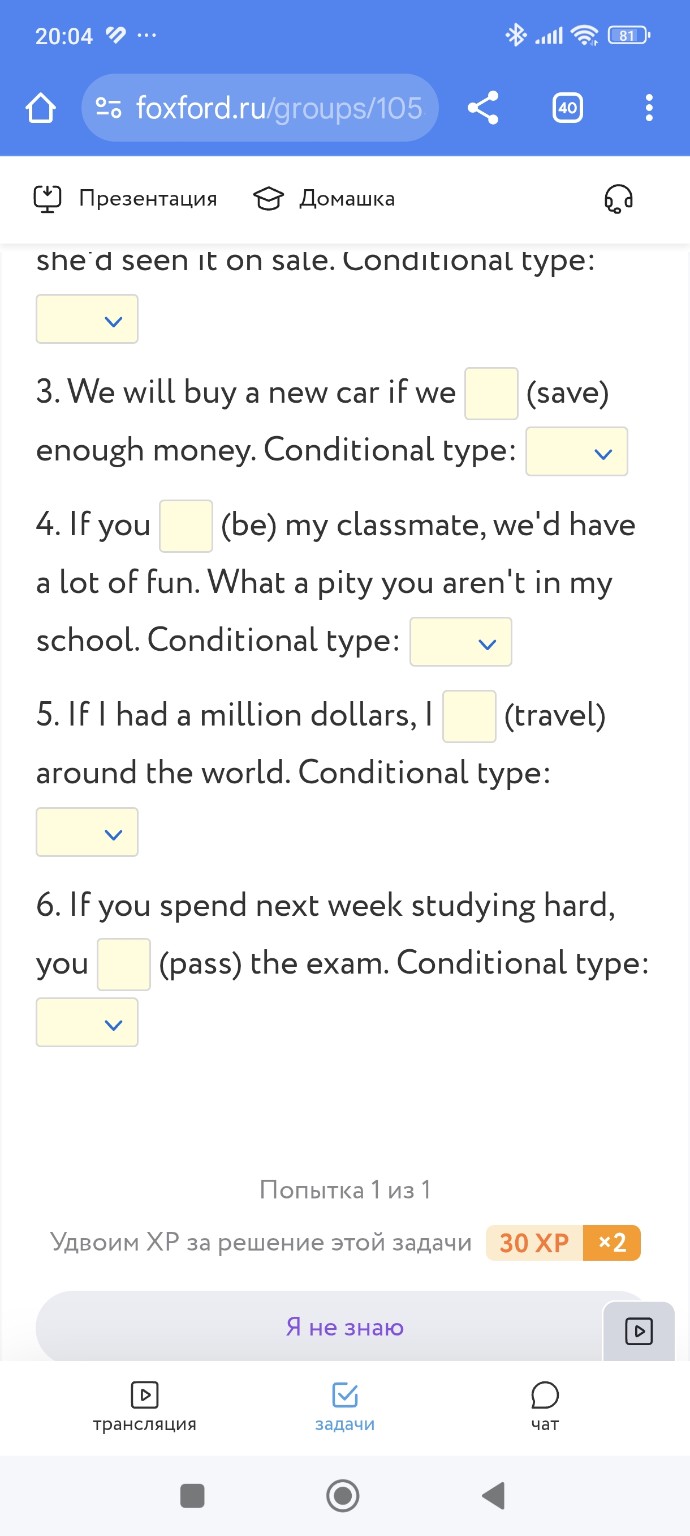This screenshot has height=1536, width=690.
Task: Tap the blank before (save)
Action: pyautogui.click(x=491, y=393)
